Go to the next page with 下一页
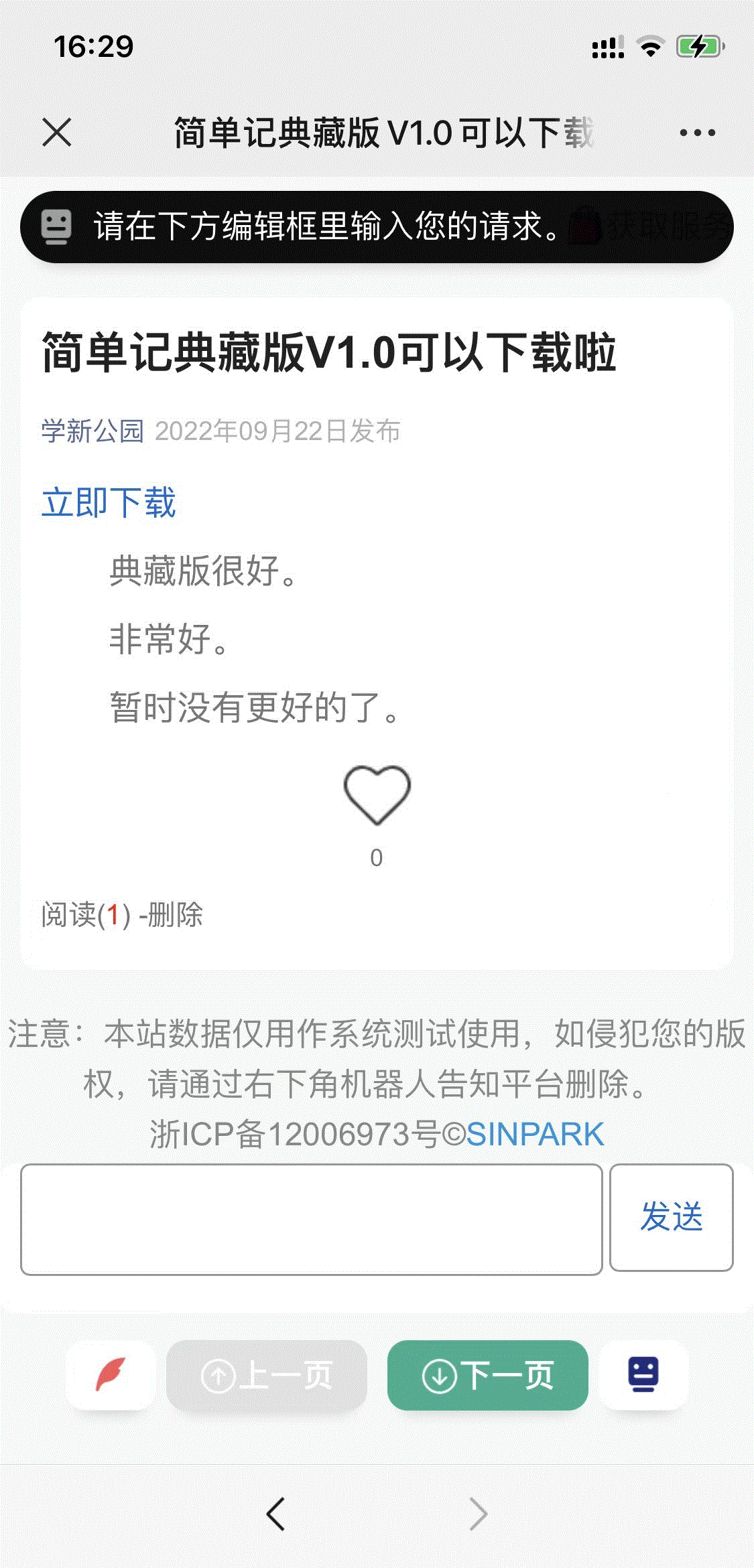Viewport: 754px width, 1568px height. 487,1376
